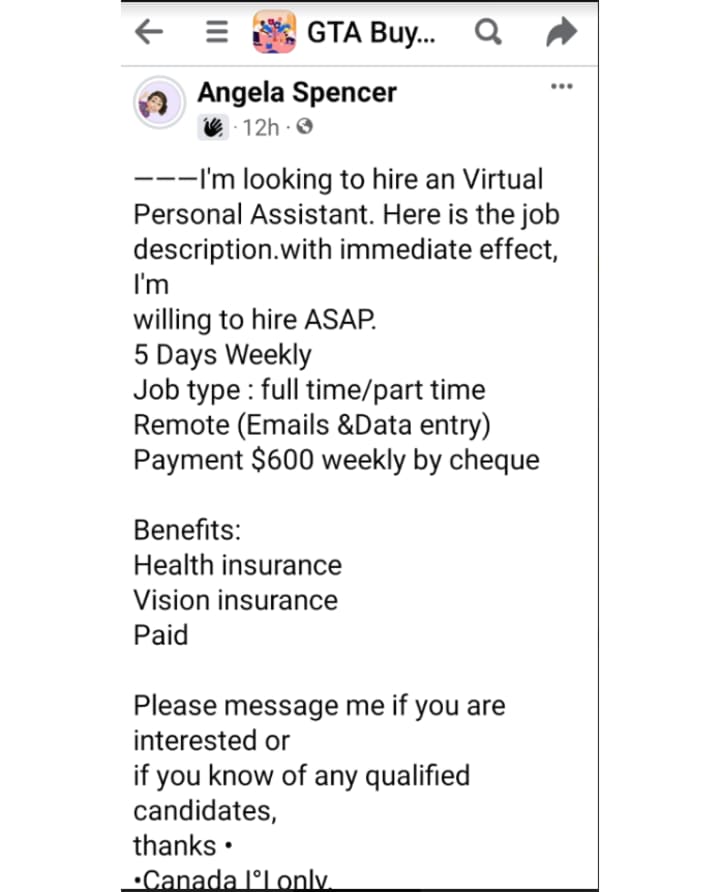Search within this group
The image size is (720, 892).
coord(487,33)
